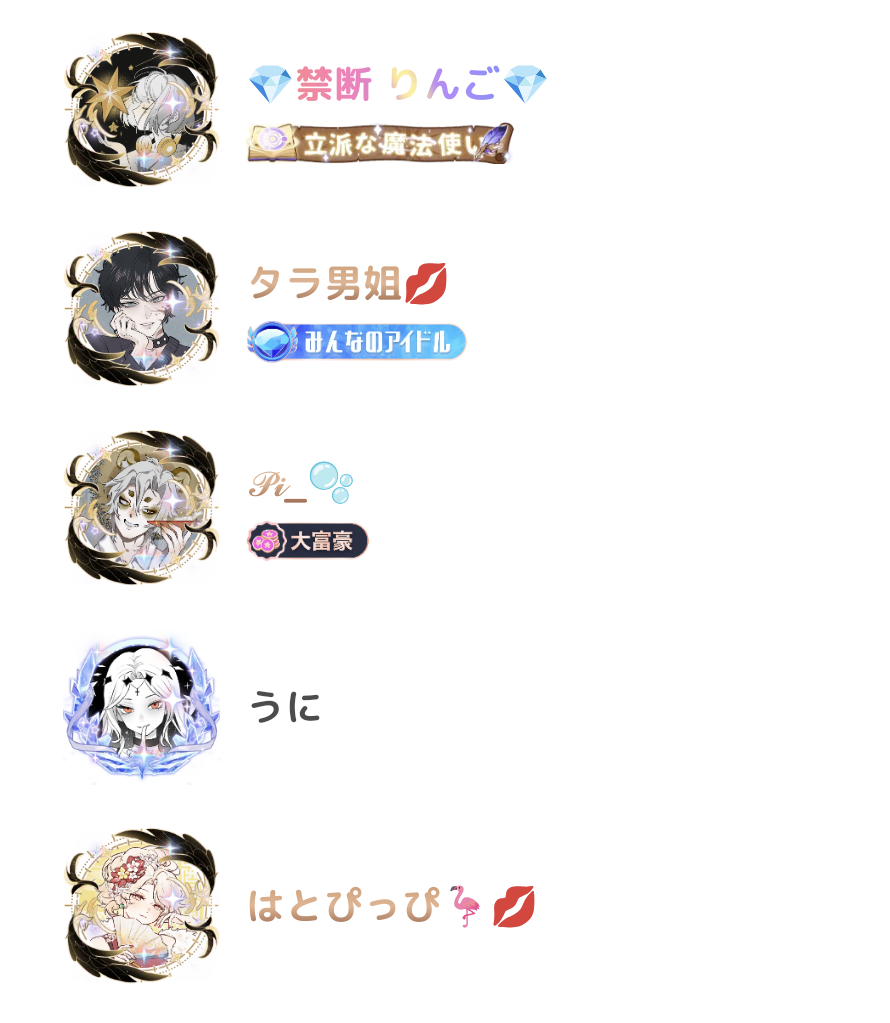Viewport: 890px width, 1023px height.
Task: Tap the user はとぴっぴ
Action: tap(345, 906)
